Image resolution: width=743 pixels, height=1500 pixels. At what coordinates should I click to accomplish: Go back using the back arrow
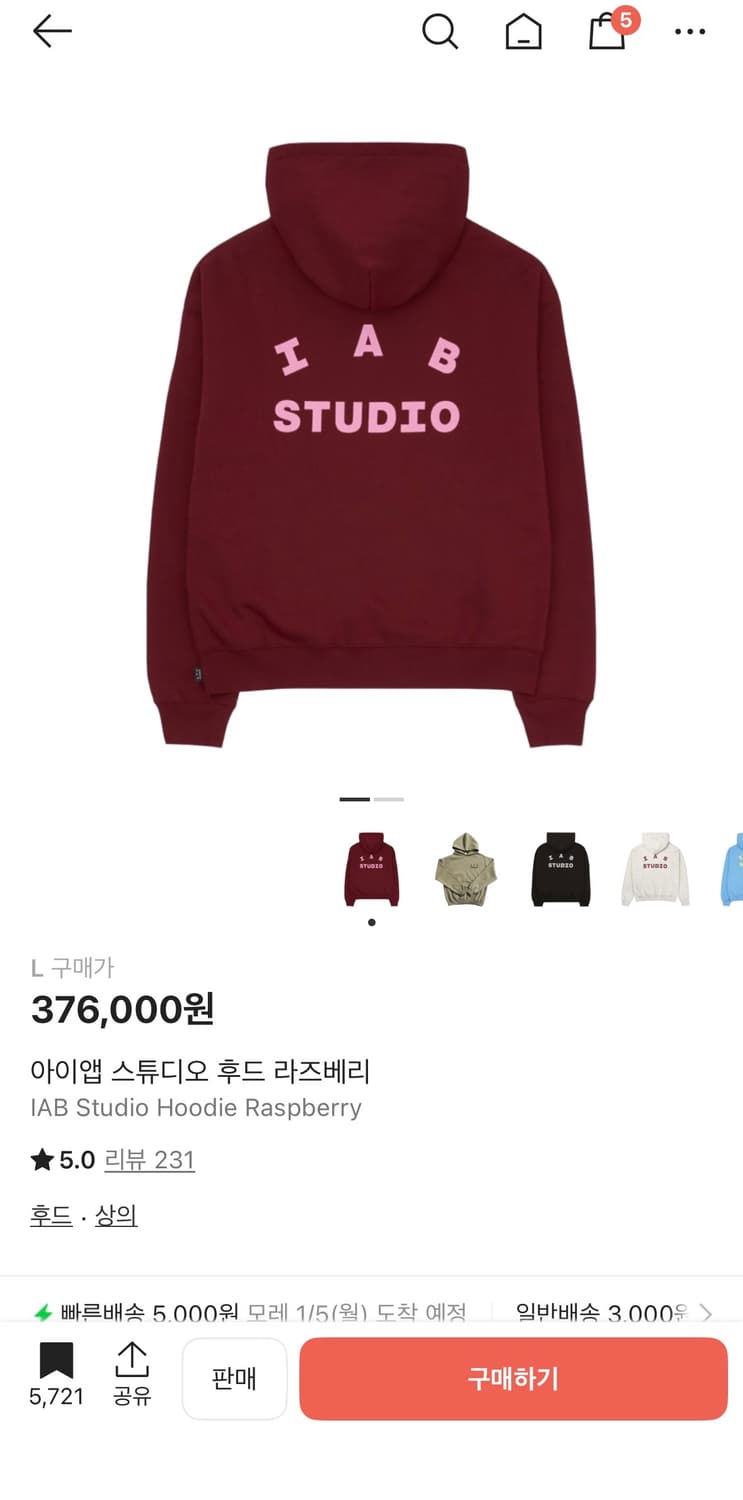coord(52,31)
